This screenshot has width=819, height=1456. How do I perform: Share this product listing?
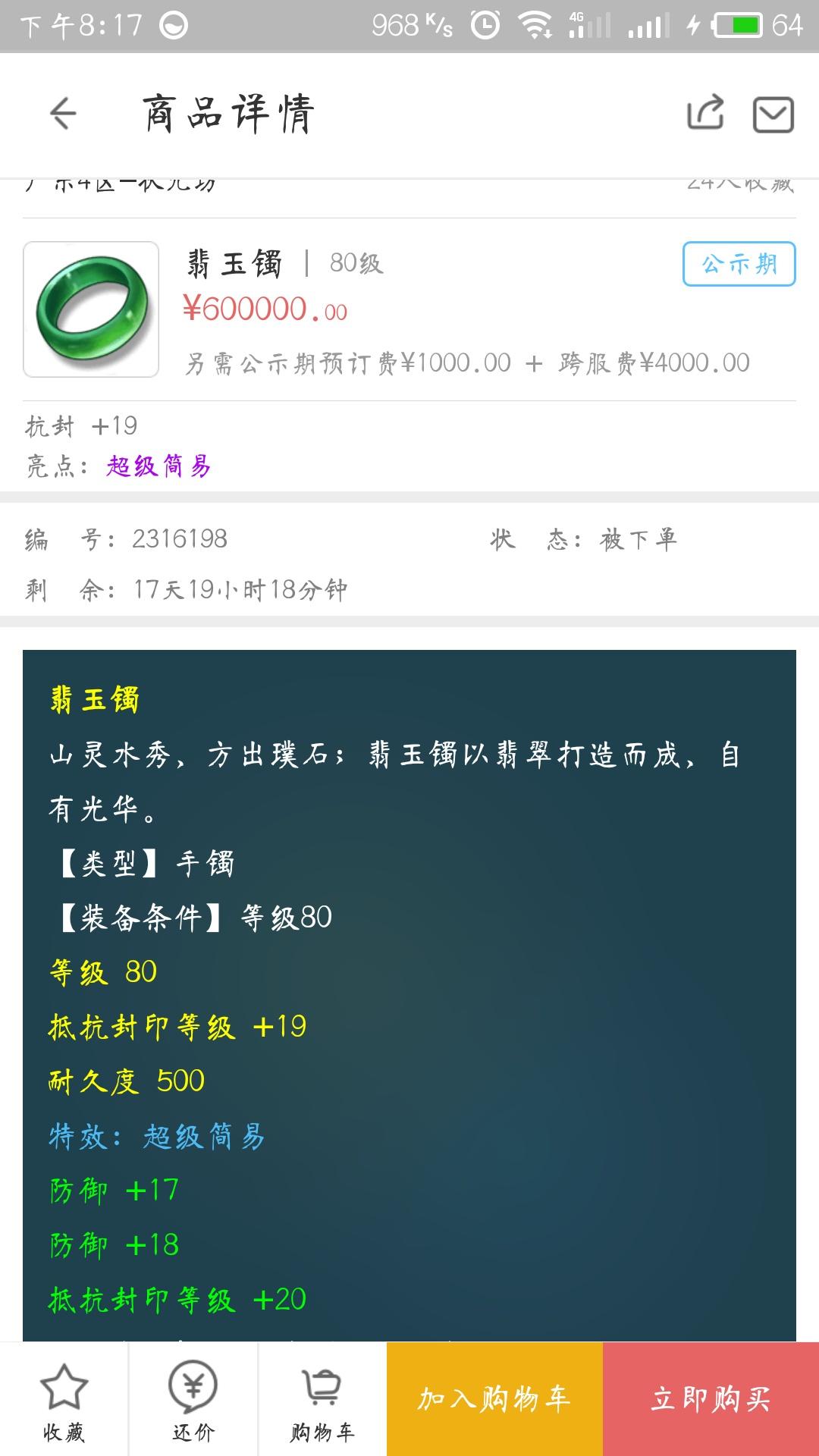click(x=705, y=114)
